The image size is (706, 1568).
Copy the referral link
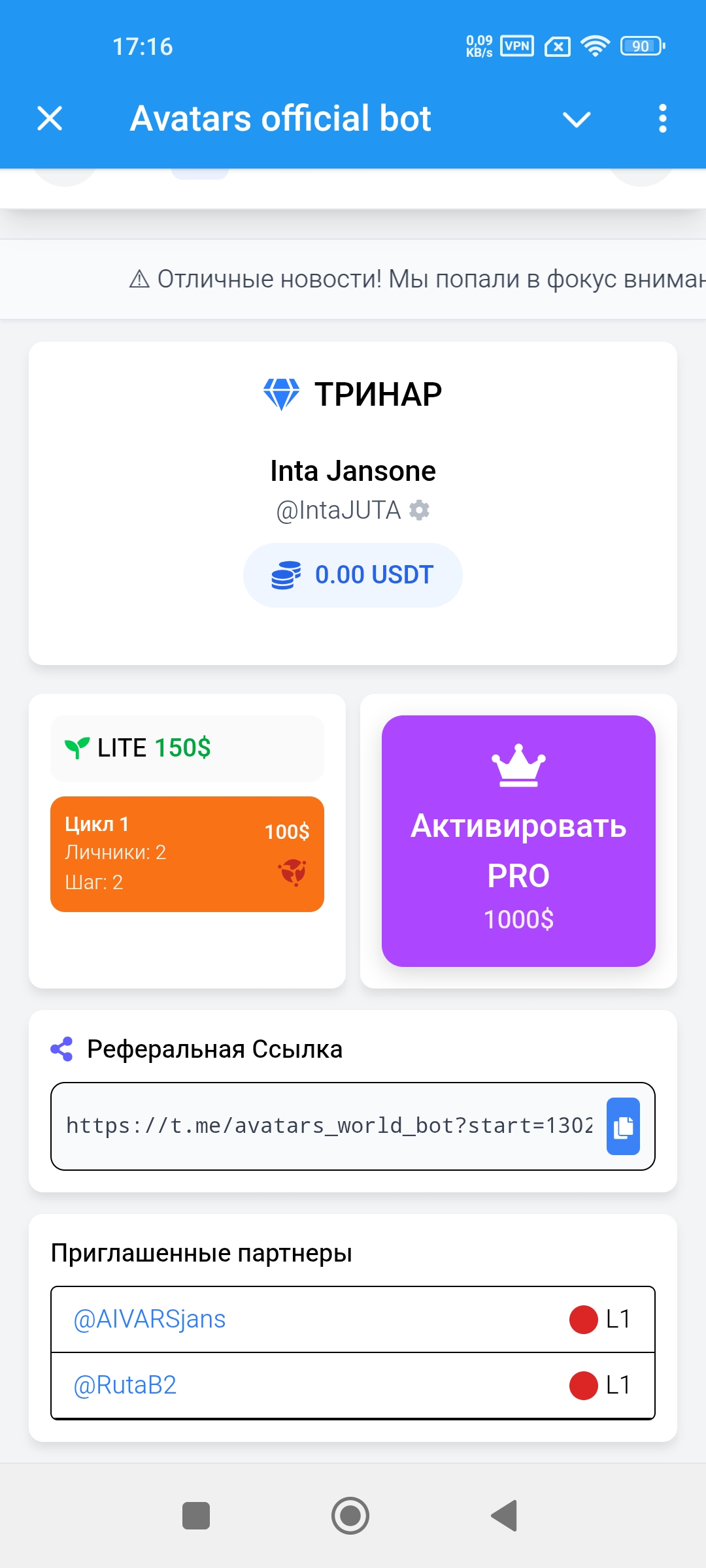[623, 1126]
